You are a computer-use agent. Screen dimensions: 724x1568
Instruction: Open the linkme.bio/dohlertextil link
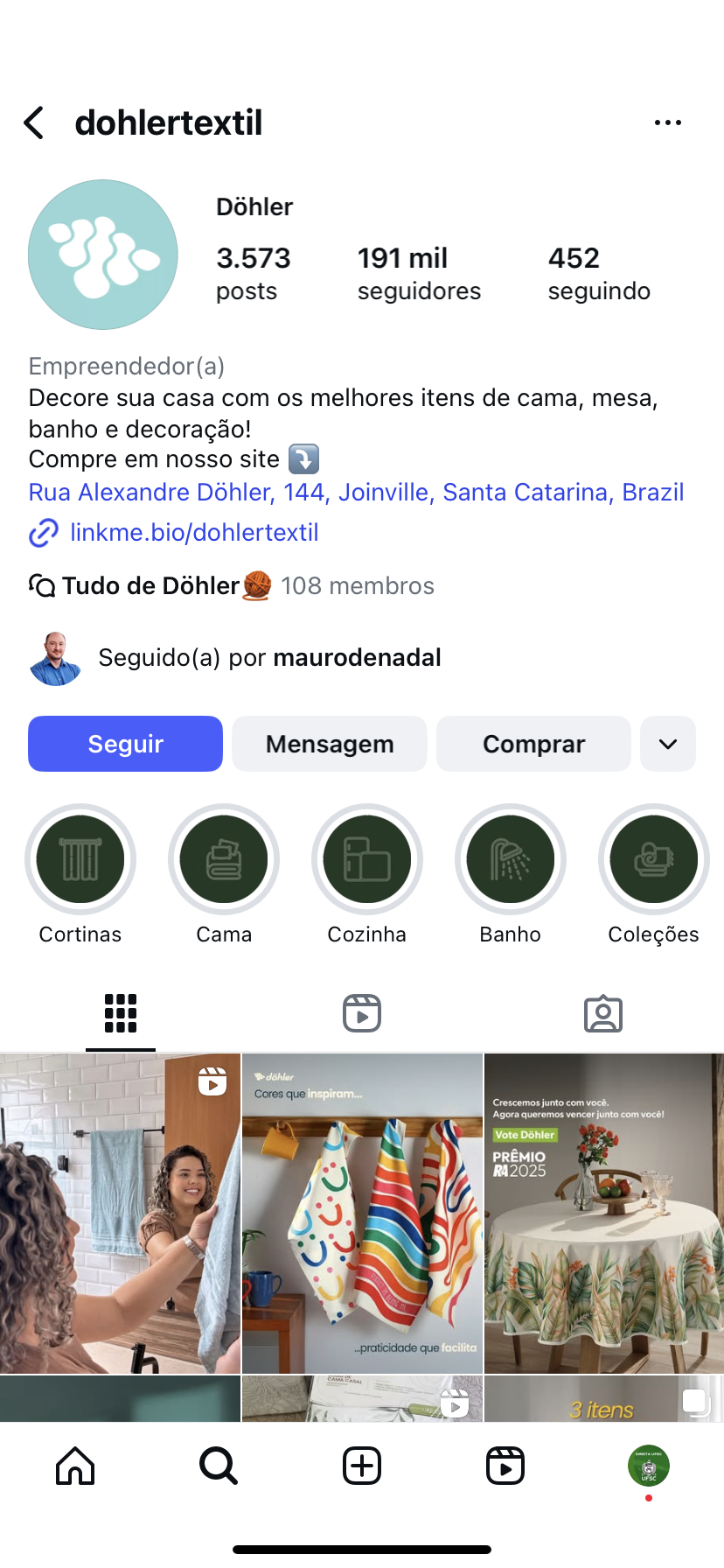[x=193, y=532]
